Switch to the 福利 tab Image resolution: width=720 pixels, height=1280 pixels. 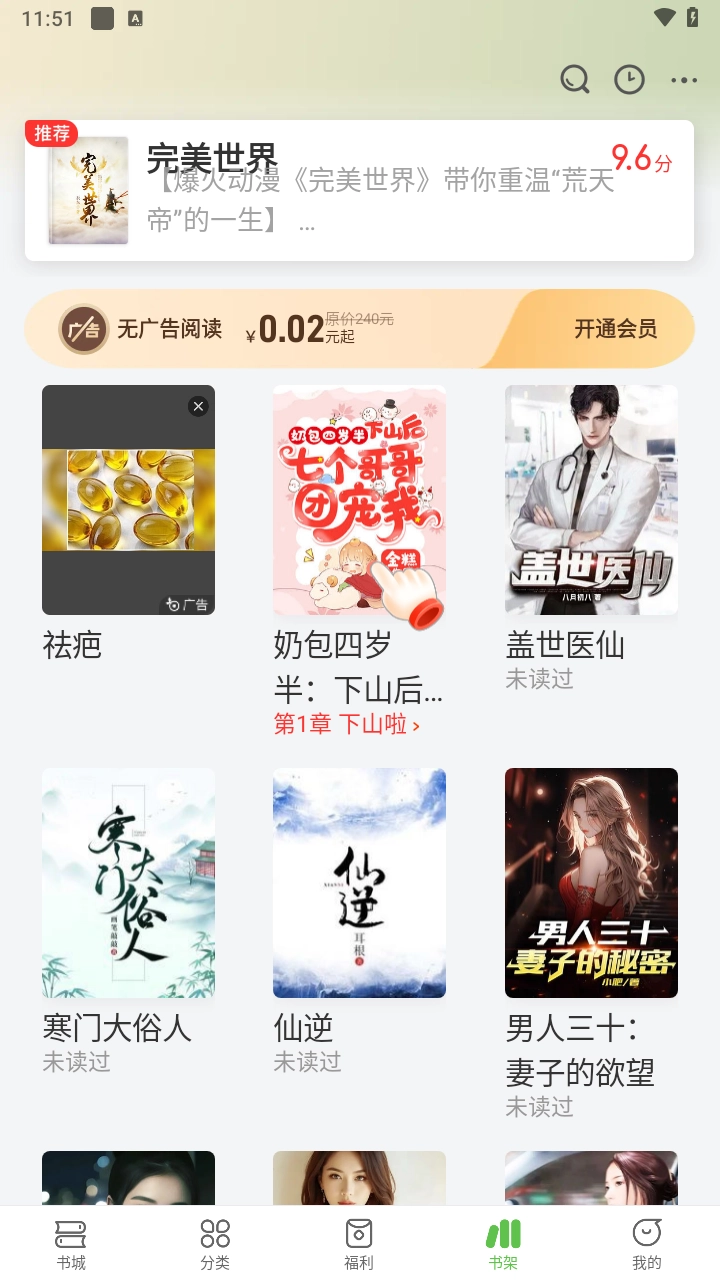point(359,1243)
